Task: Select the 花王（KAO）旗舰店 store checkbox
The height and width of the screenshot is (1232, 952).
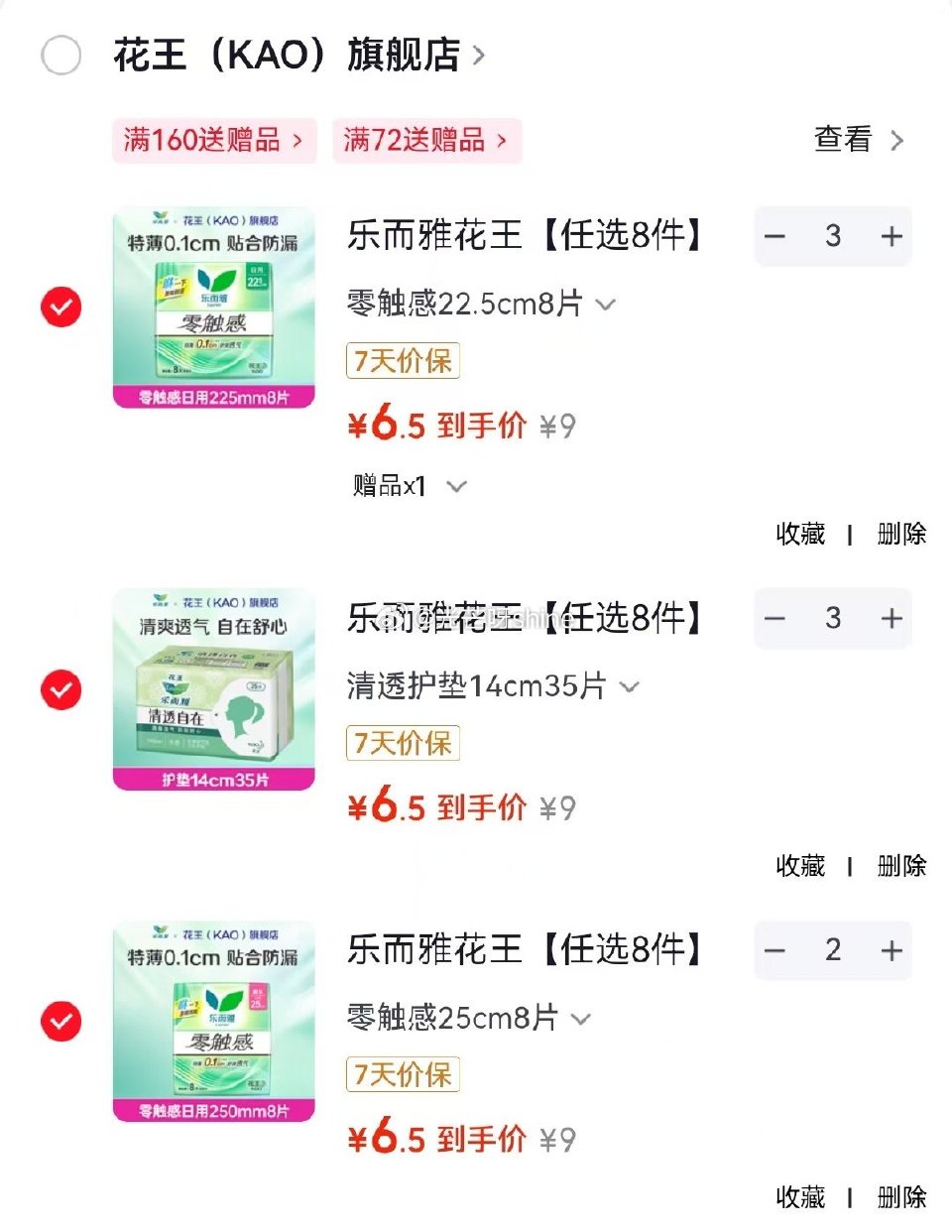Action: pyautogui.click(x=61, y=57)
